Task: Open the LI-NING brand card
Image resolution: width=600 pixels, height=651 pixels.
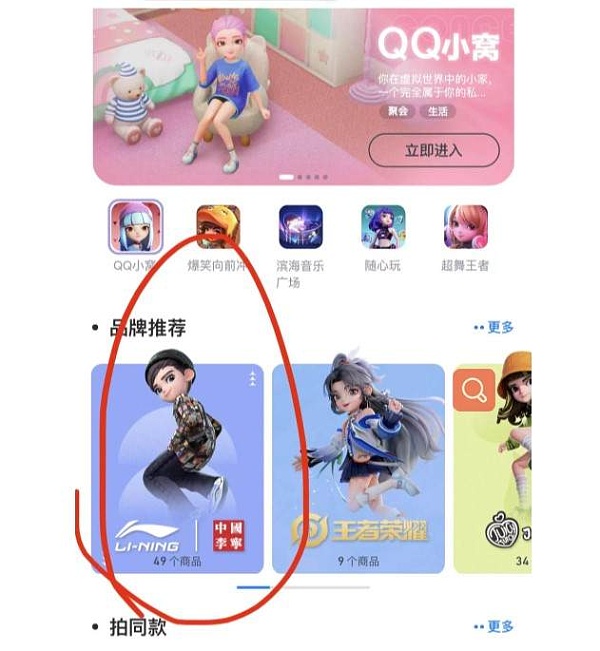Action: tap(178, 467)
